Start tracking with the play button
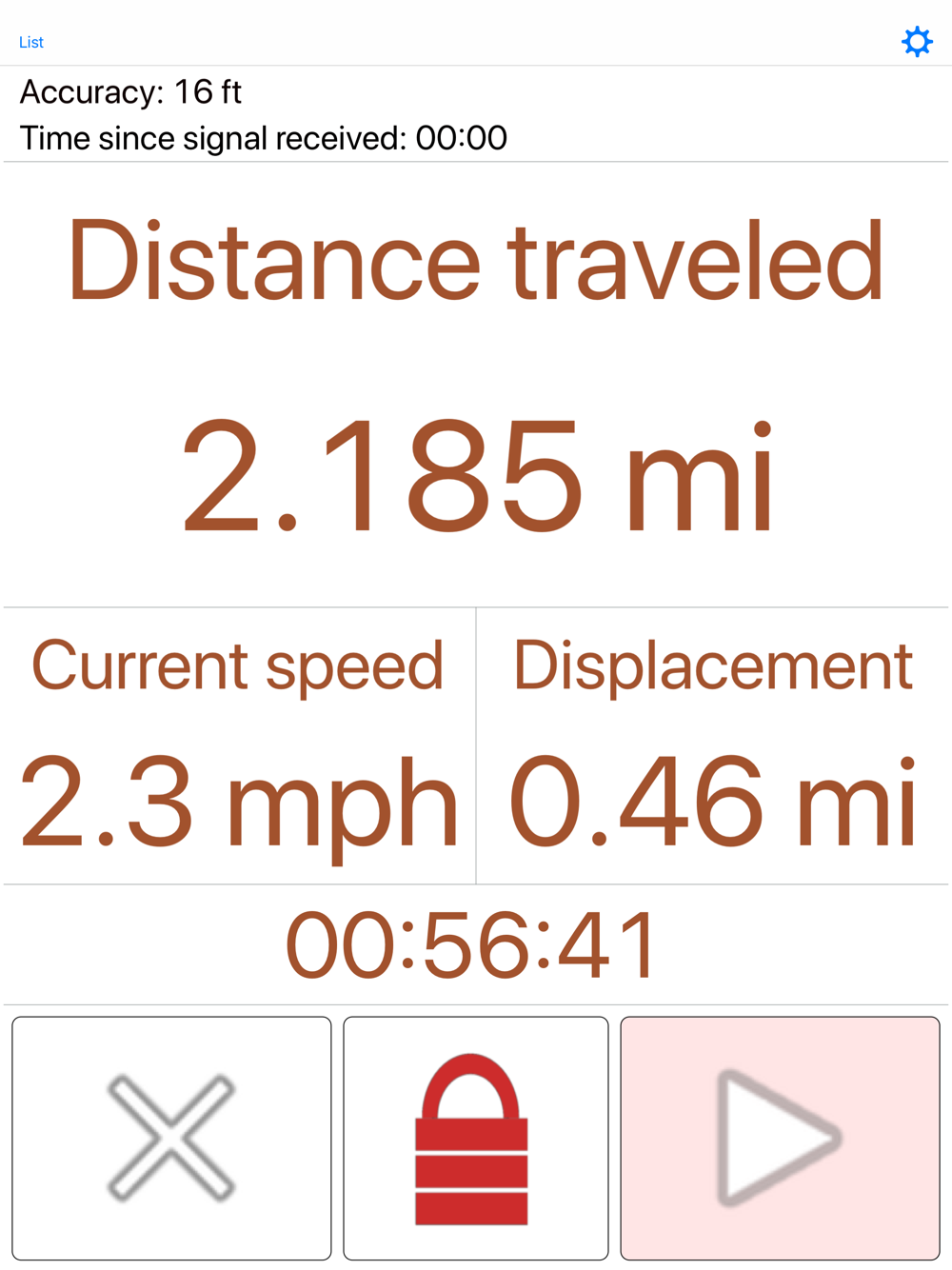 tap(780, 1138)
